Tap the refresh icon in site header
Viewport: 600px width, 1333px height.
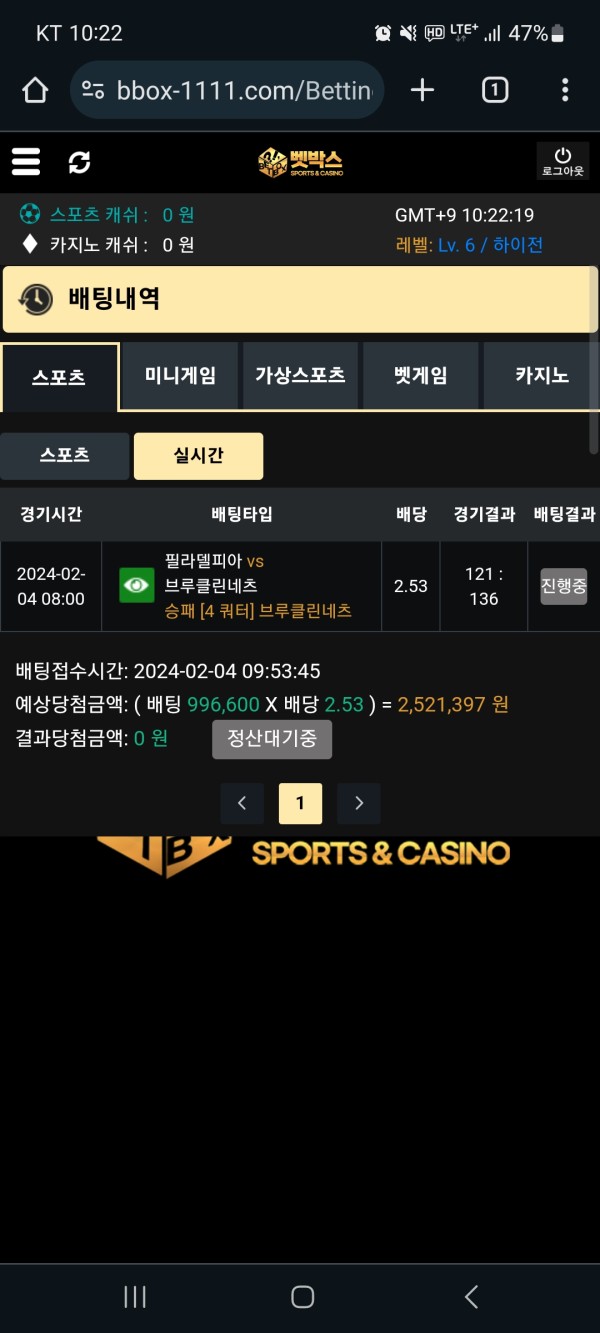pyautogui.click(x=80, y=162)
